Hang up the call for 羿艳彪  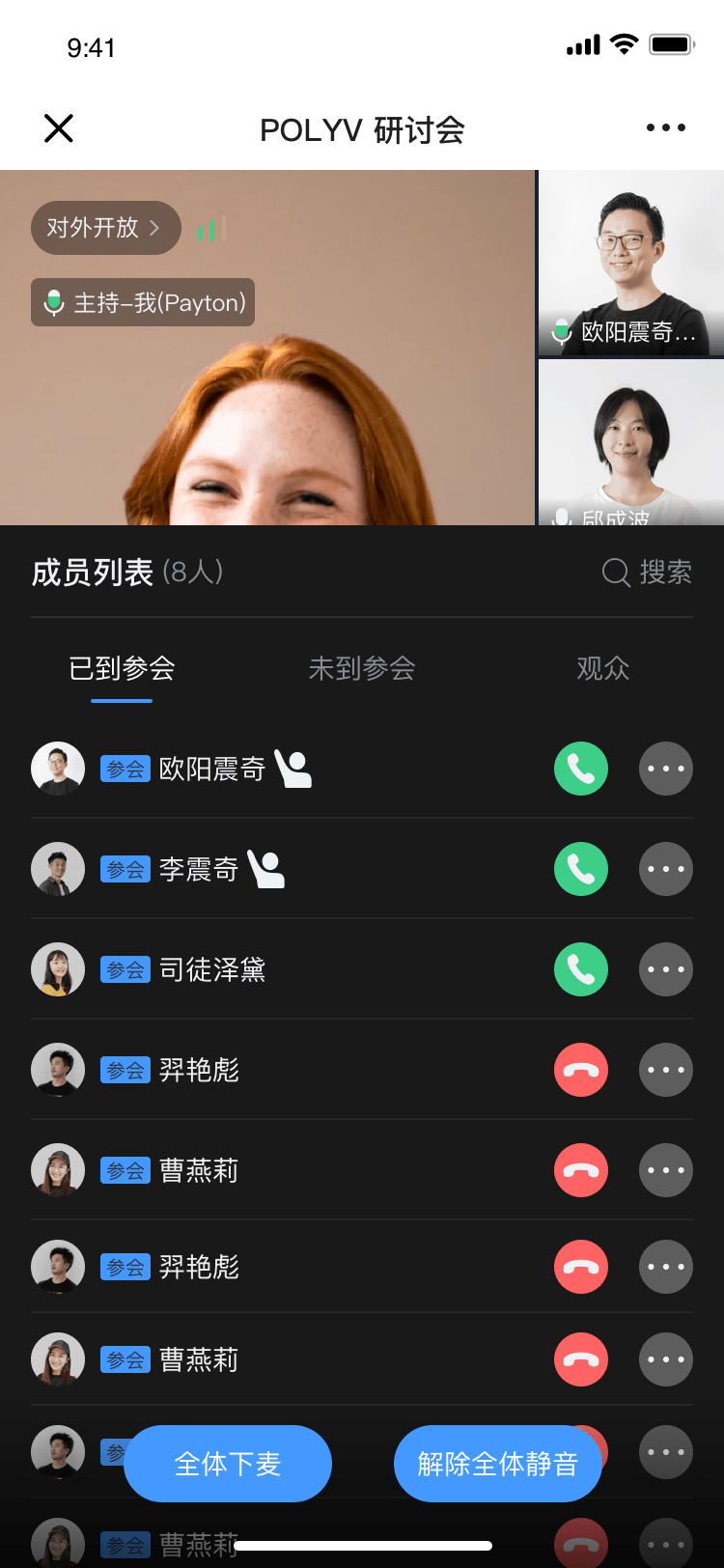(x=580, y=1070)
